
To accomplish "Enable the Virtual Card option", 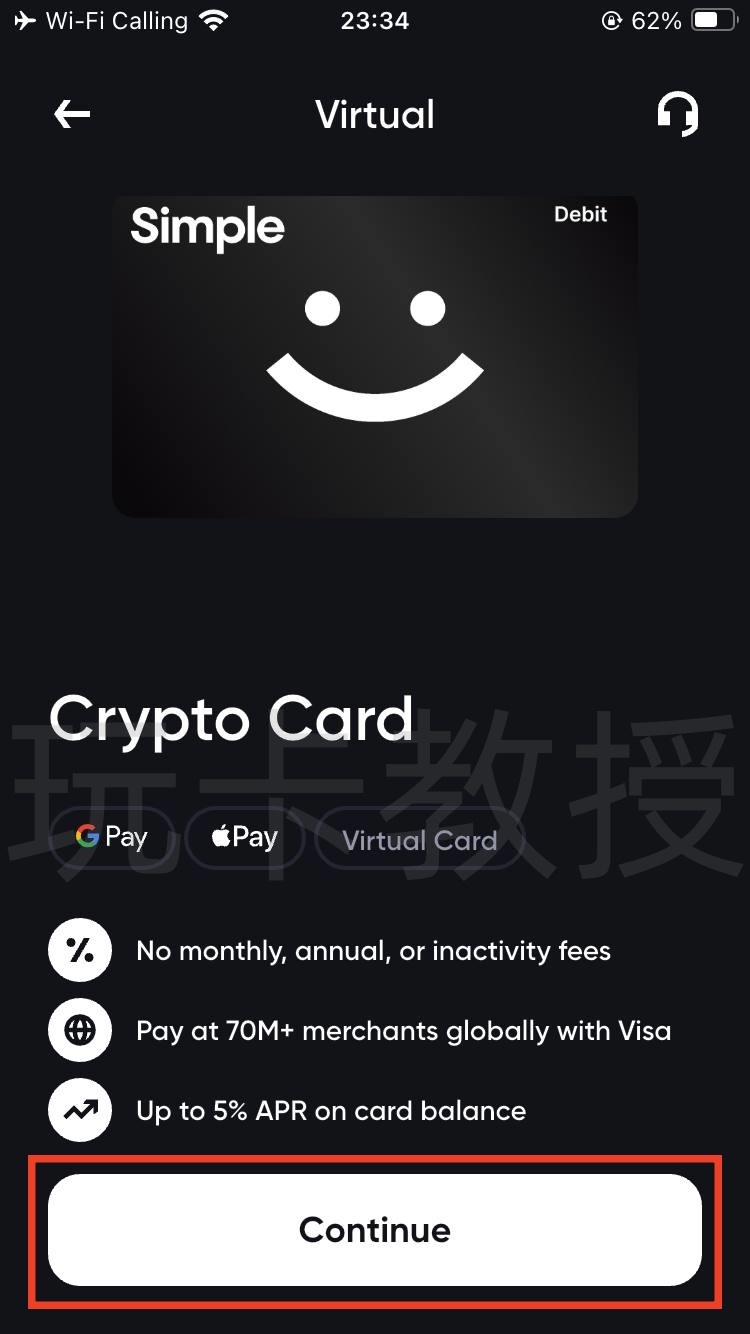I will click(419, 840).
